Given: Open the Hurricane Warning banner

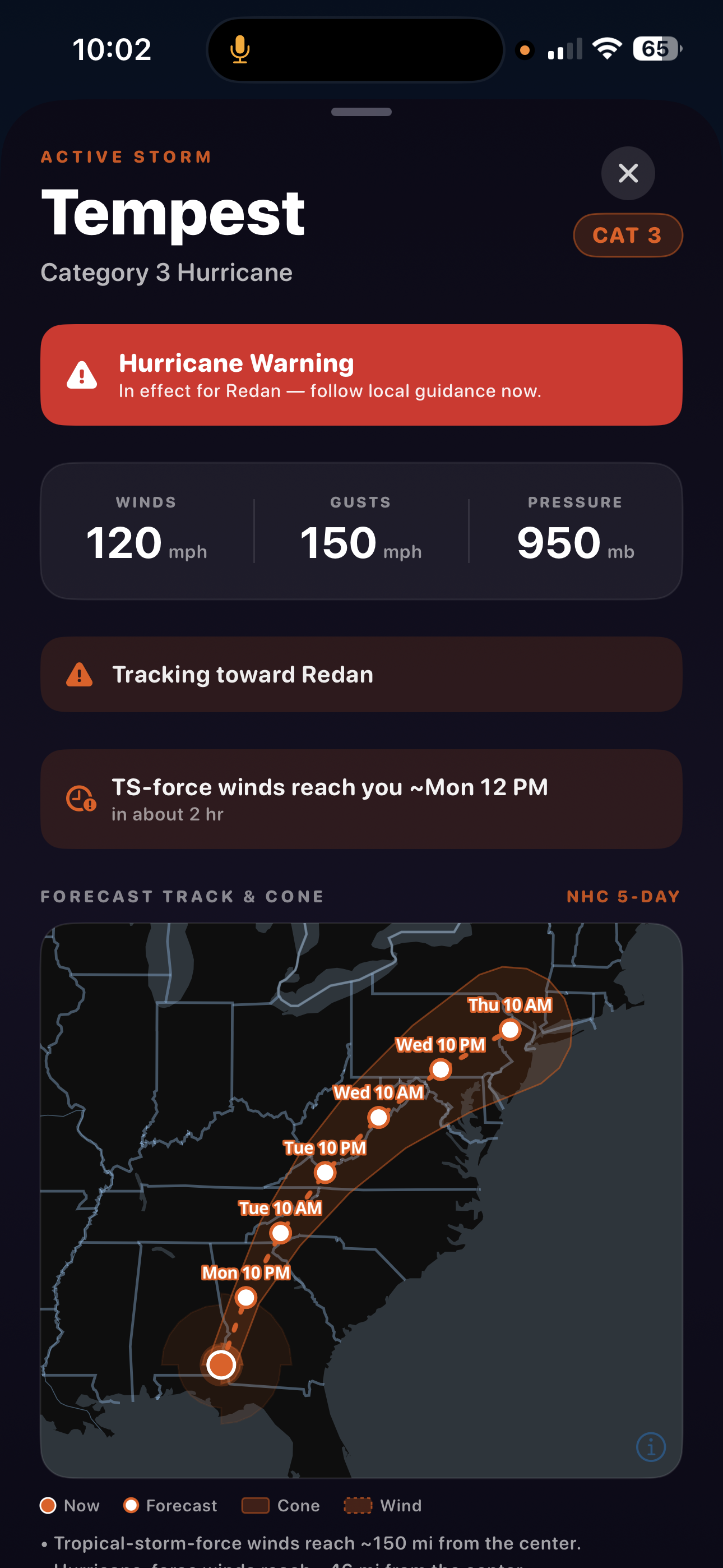Looking at the screenshot, I should tap(361, 375).
